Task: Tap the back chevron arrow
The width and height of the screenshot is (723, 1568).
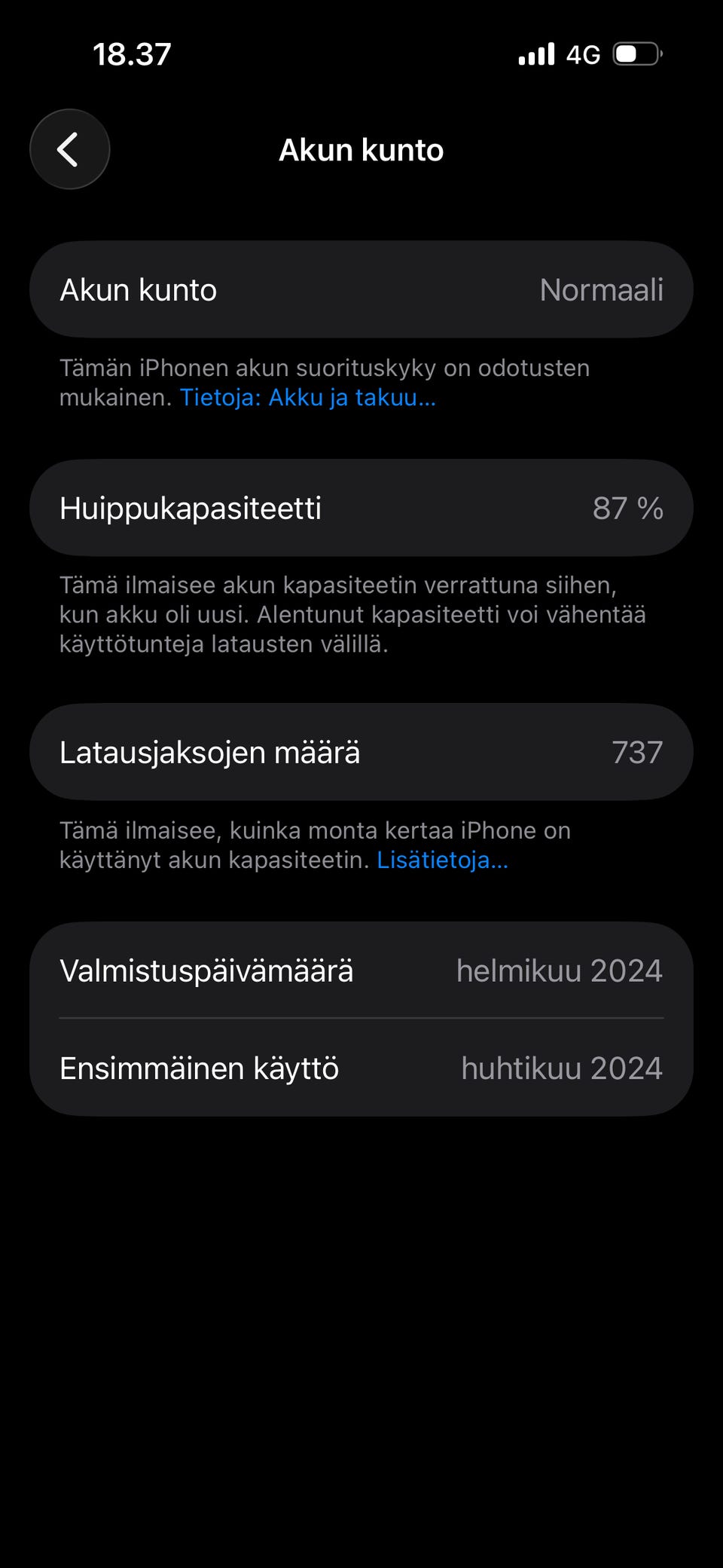Action: (69, 149)
